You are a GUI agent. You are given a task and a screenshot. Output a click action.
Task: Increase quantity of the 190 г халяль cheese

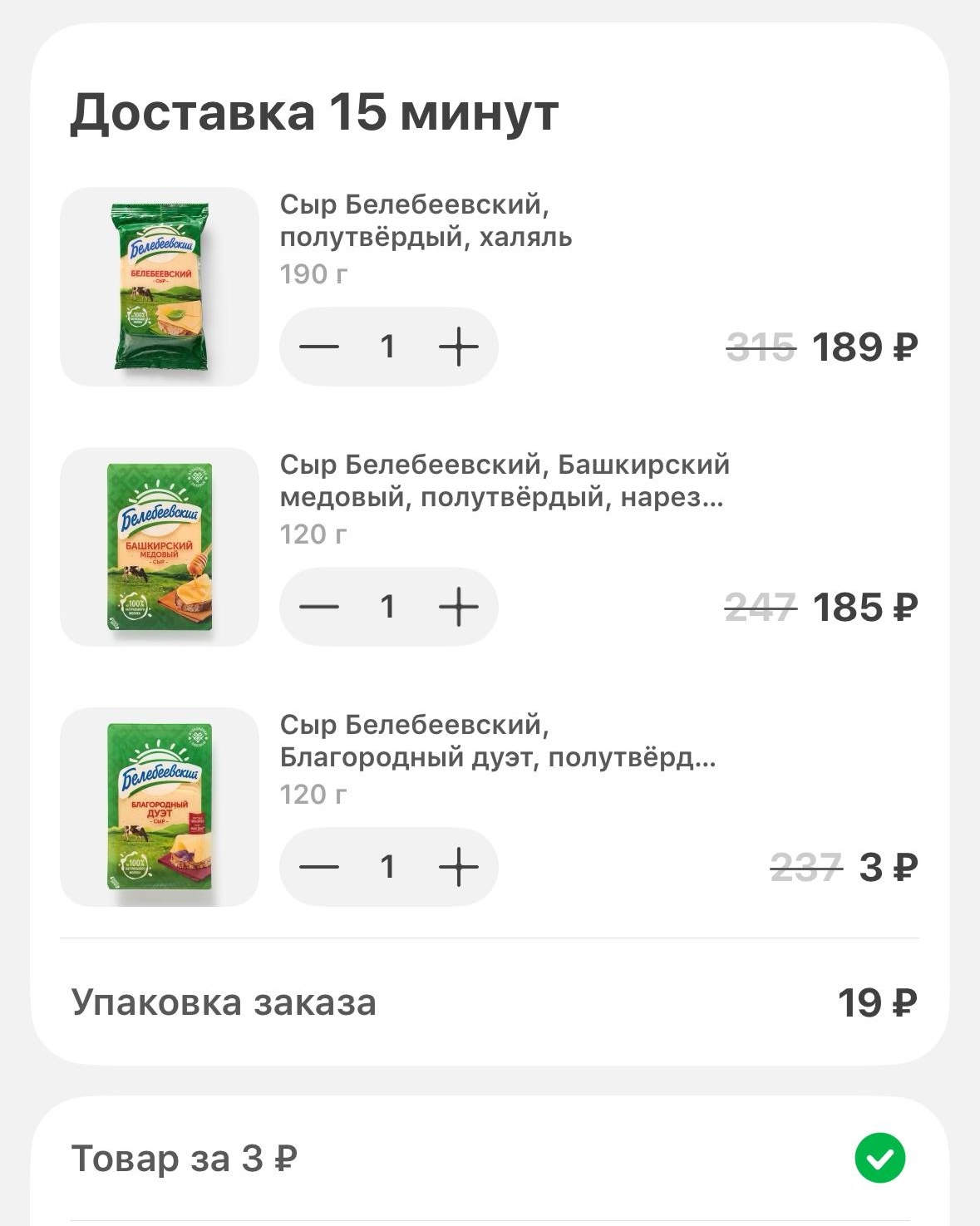458,347
